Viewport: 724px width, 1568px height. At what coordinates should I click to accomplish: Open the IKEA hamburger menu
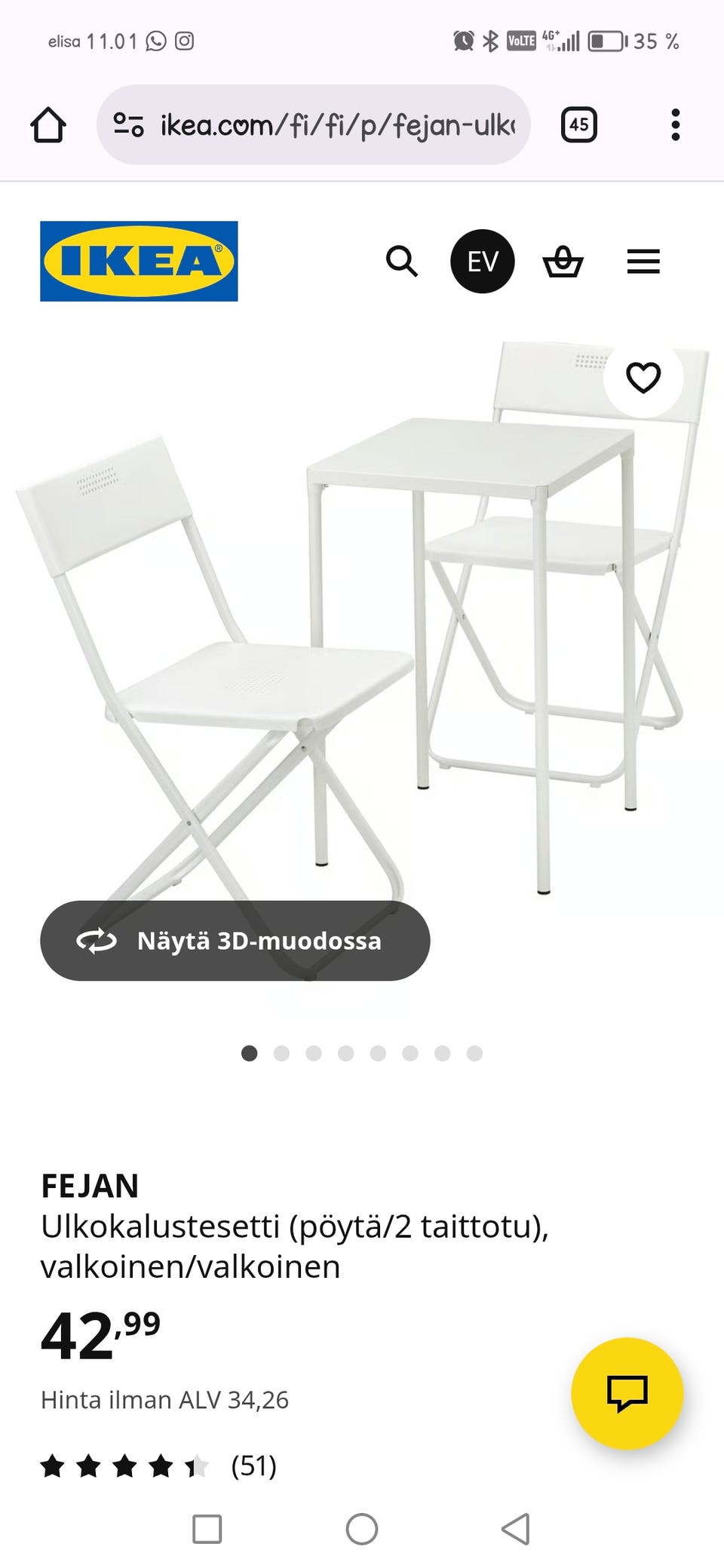[x=643, y=262]
